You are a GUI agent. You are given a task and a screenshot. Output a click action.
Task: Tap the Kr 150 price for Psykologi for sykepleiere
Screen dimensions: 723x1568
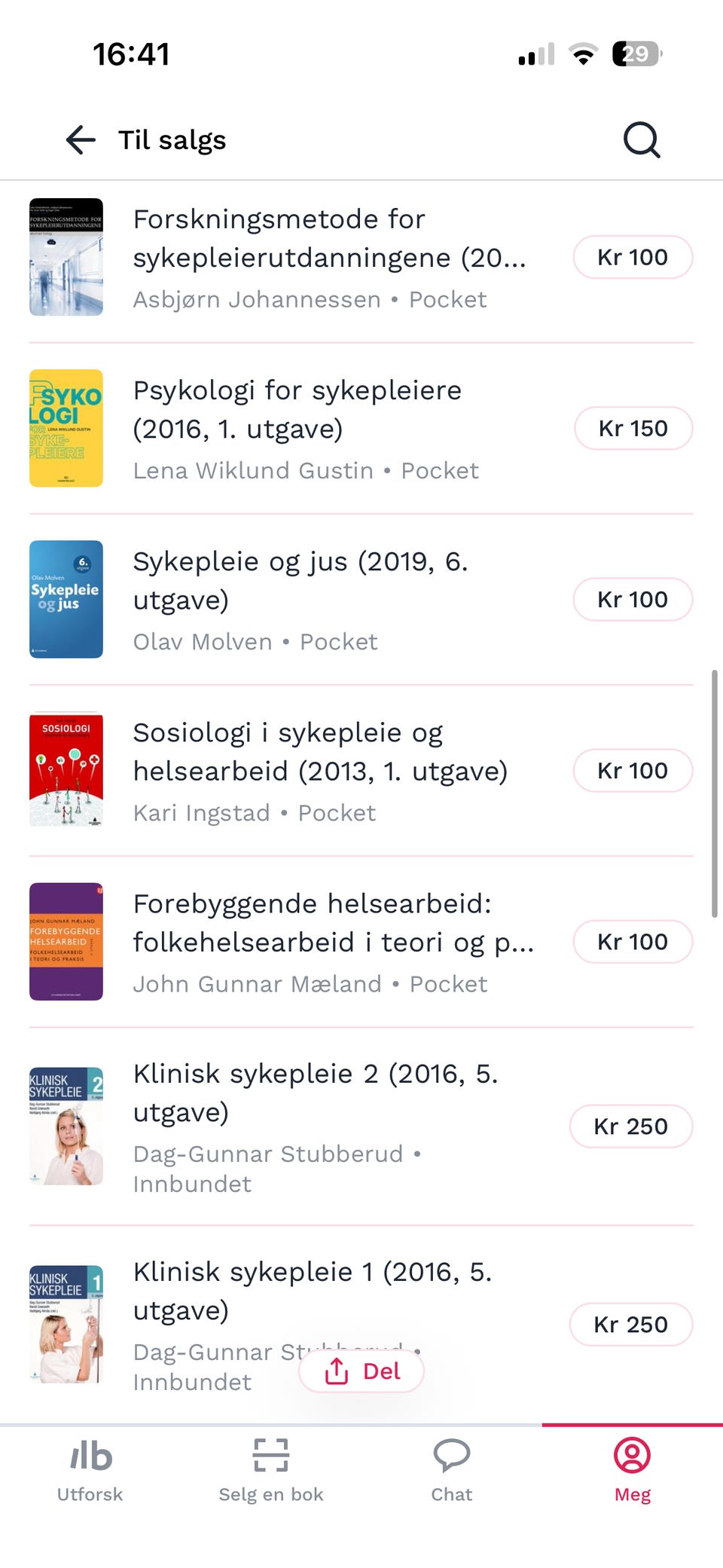(x=632, y=428)
